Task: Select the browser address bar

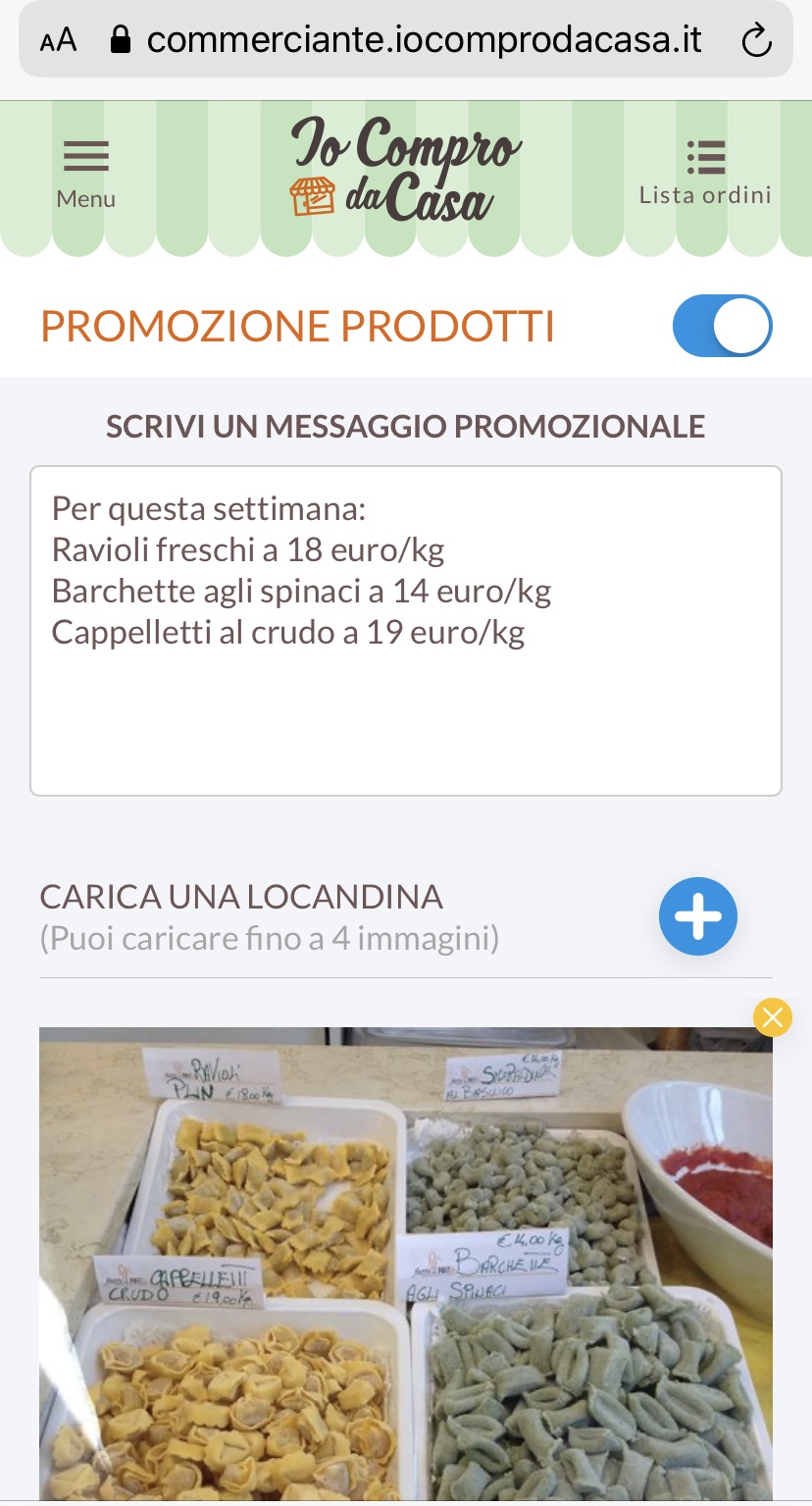Action: pos(422,41)
